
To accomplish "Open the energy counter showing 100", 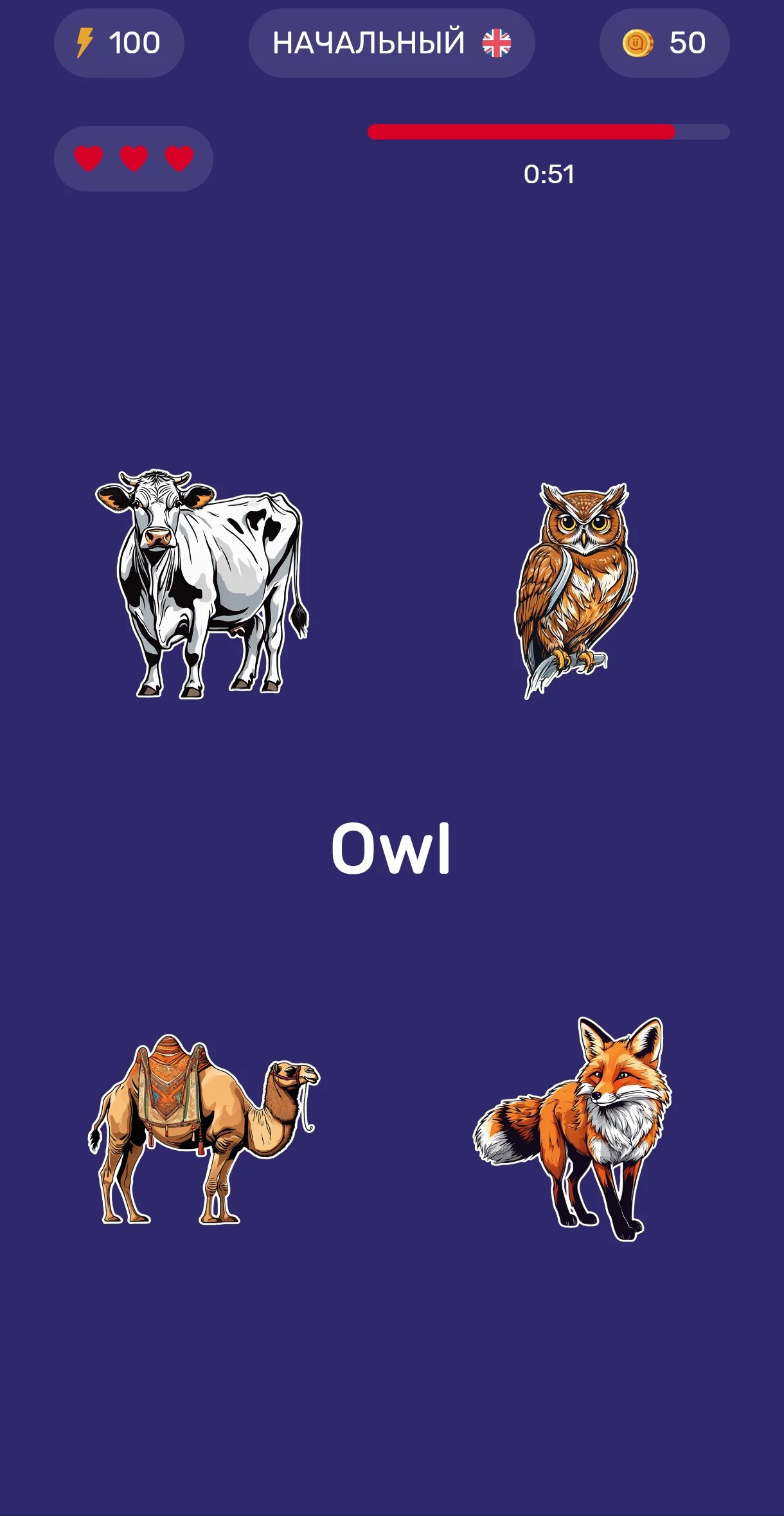I will click(119, 43).
